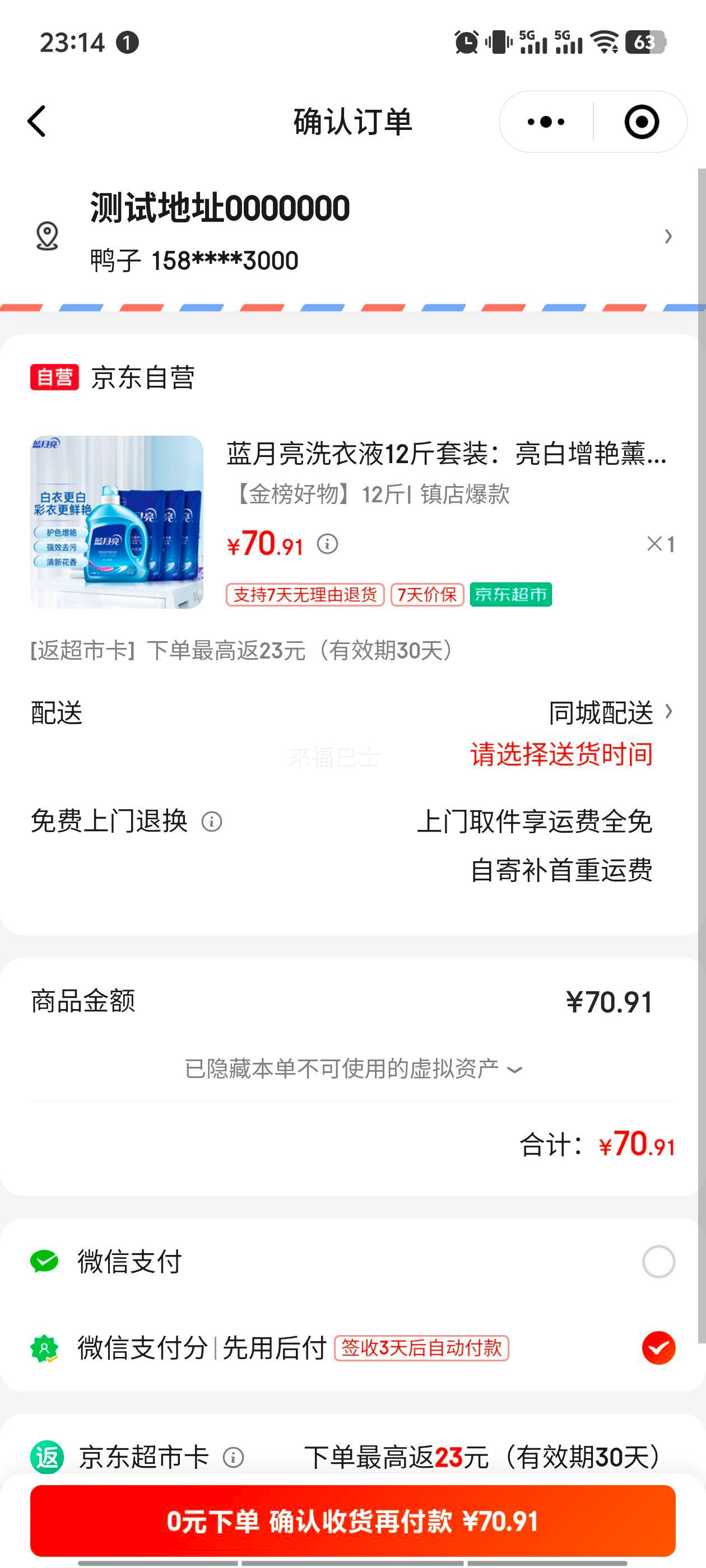Open address details with the right chevron

[669, 236]
